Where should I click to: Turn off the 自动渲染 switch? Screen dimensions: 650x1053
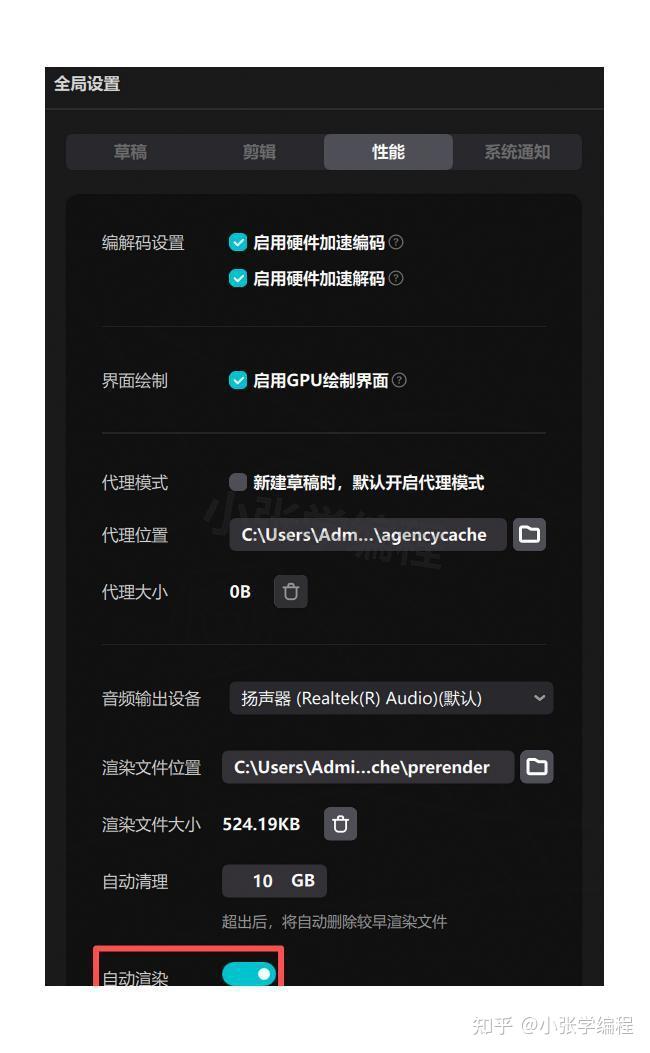[249, 974]
